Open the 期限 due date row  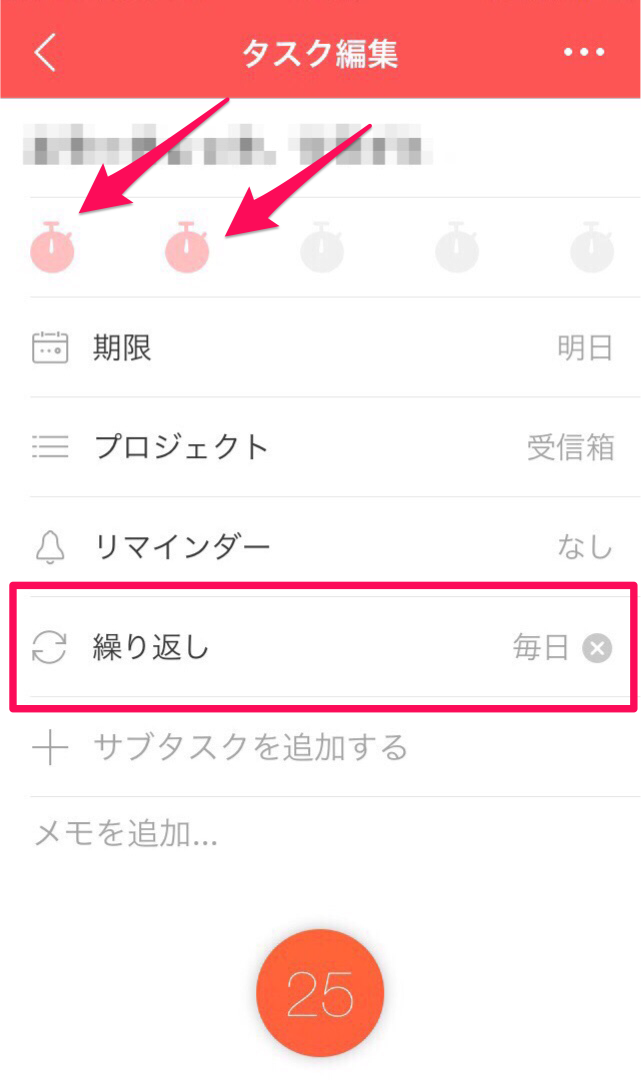point(335,347)
